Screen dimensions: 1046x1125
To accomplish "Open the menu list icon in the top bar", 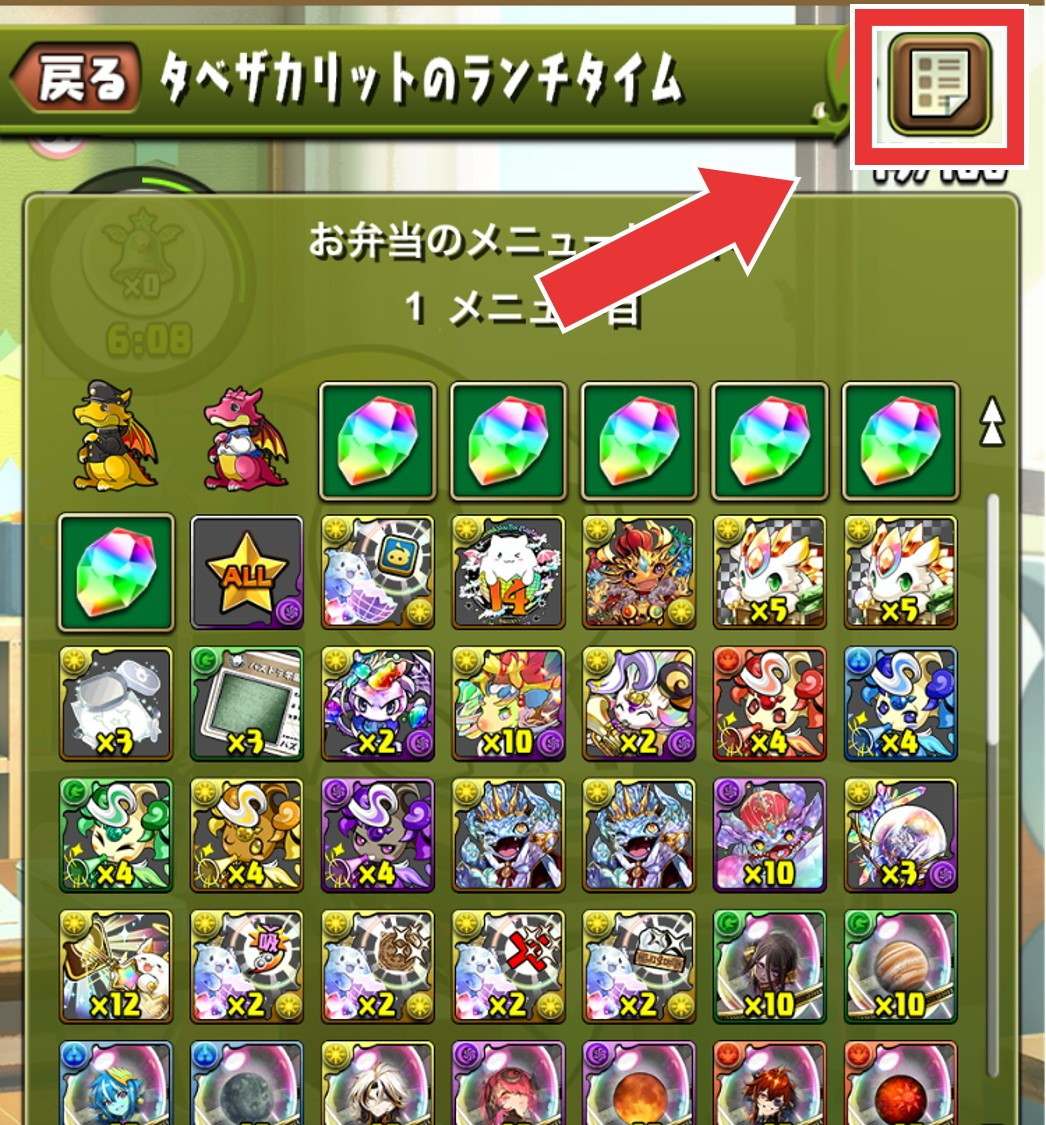I will tap(939, 84).
